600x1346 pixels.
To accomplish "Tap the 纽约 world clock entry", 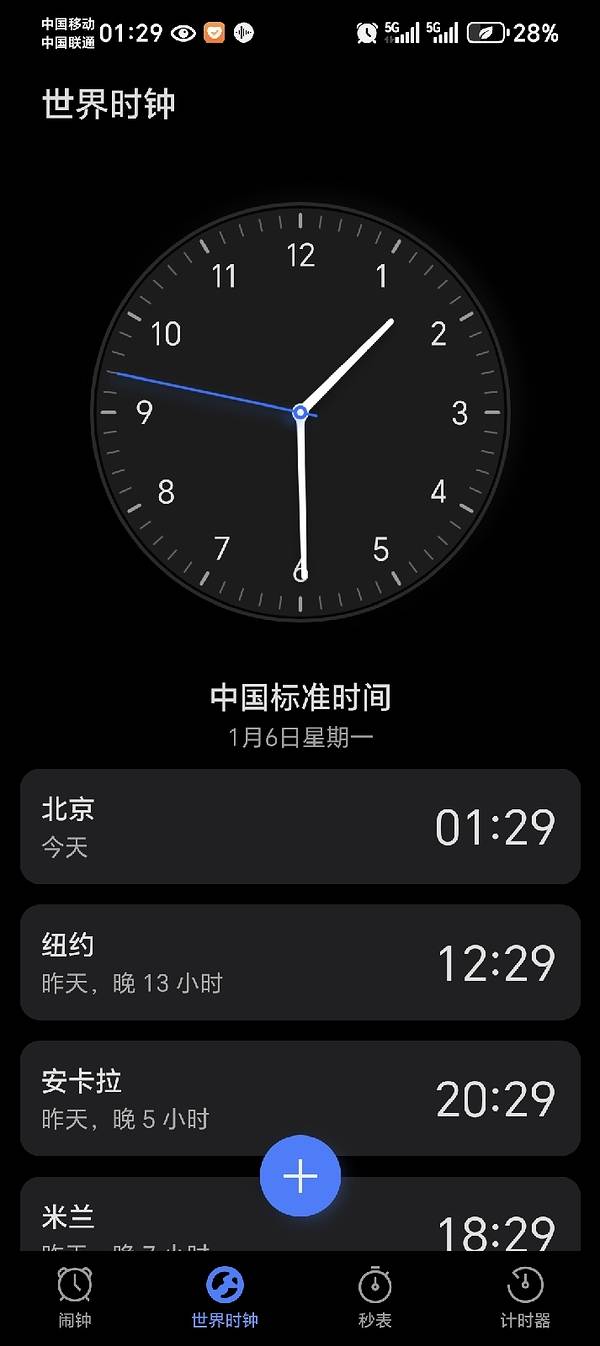I will point(300,962).
